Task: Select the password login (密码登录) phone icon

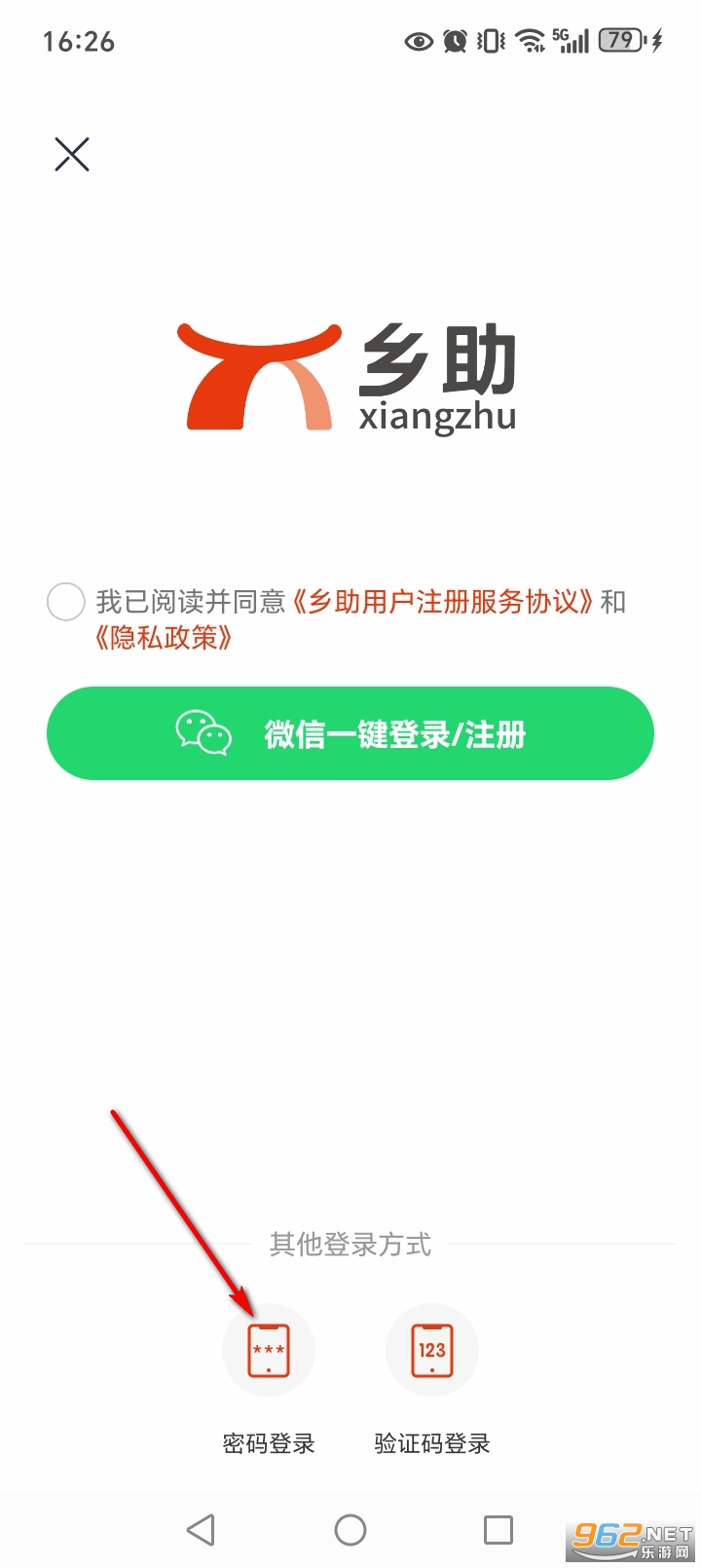Action: click(x=269, y=1350)
